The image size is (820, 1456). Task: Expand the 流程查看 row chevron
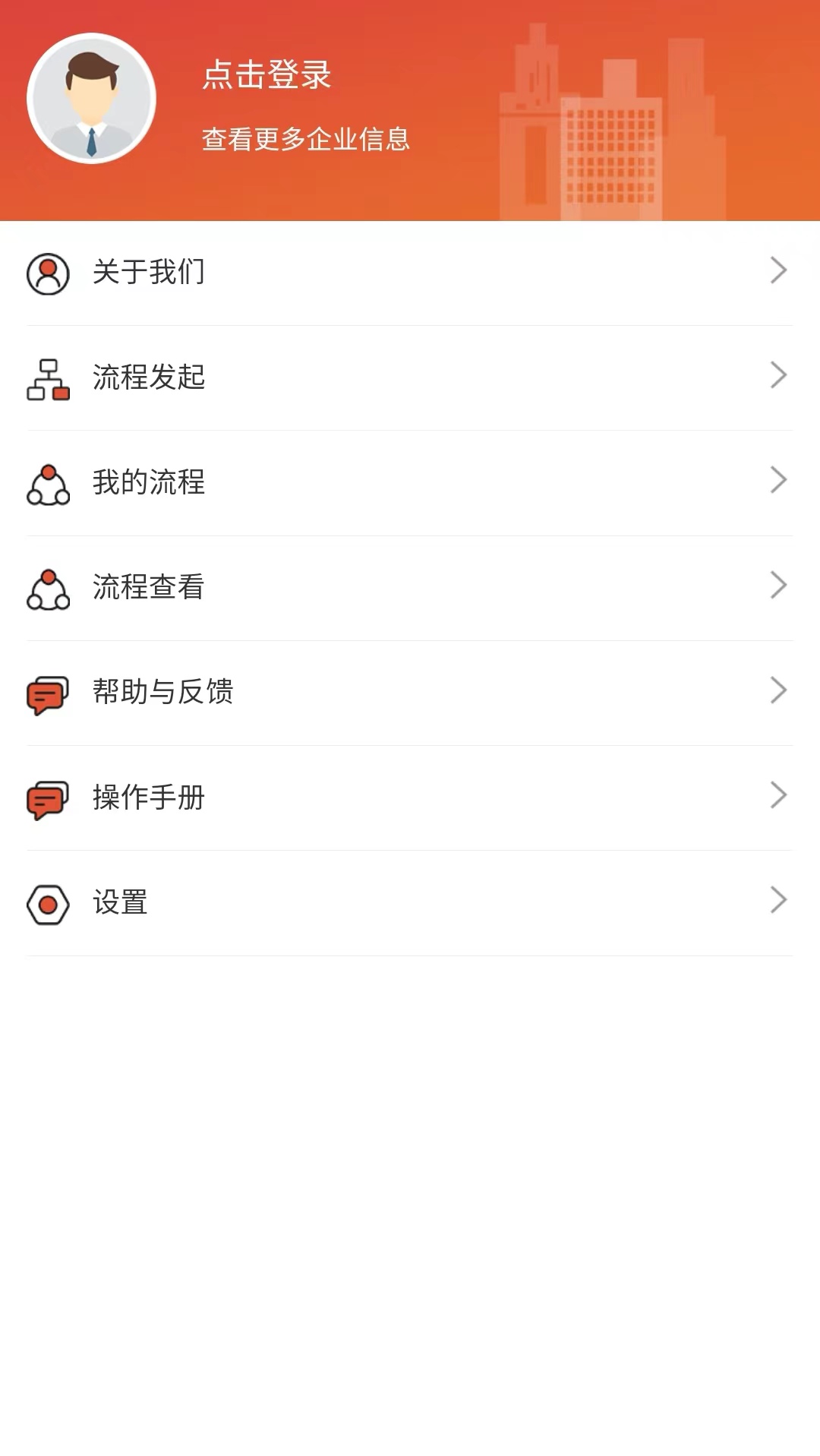[778, 585]
